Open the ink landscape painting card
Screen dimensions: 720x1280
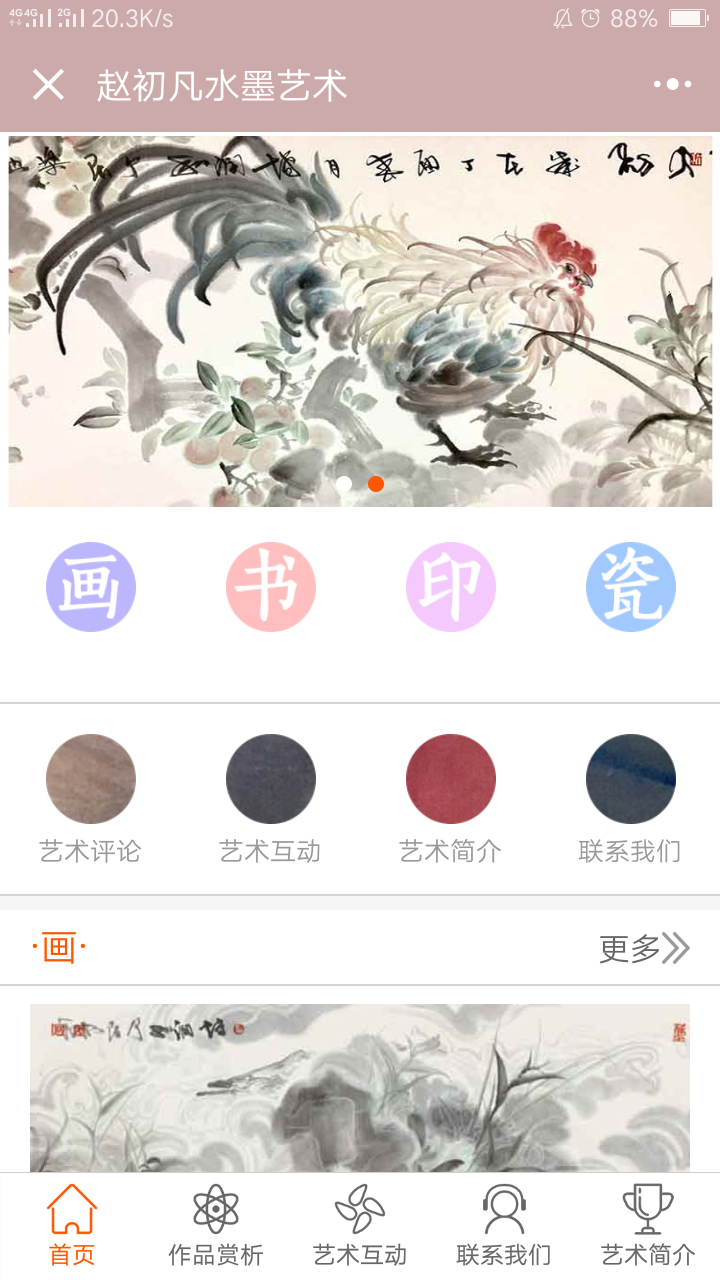(x=360, y=1088)
